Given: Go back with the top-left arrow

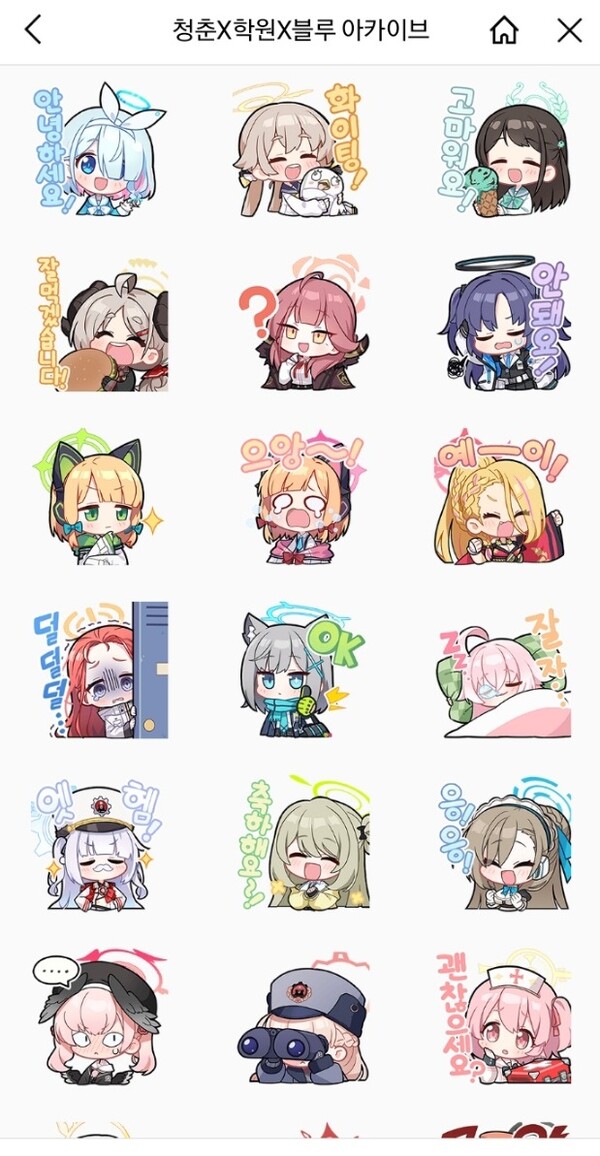Looking at the screenshot, I should click(x=33, y=30).
